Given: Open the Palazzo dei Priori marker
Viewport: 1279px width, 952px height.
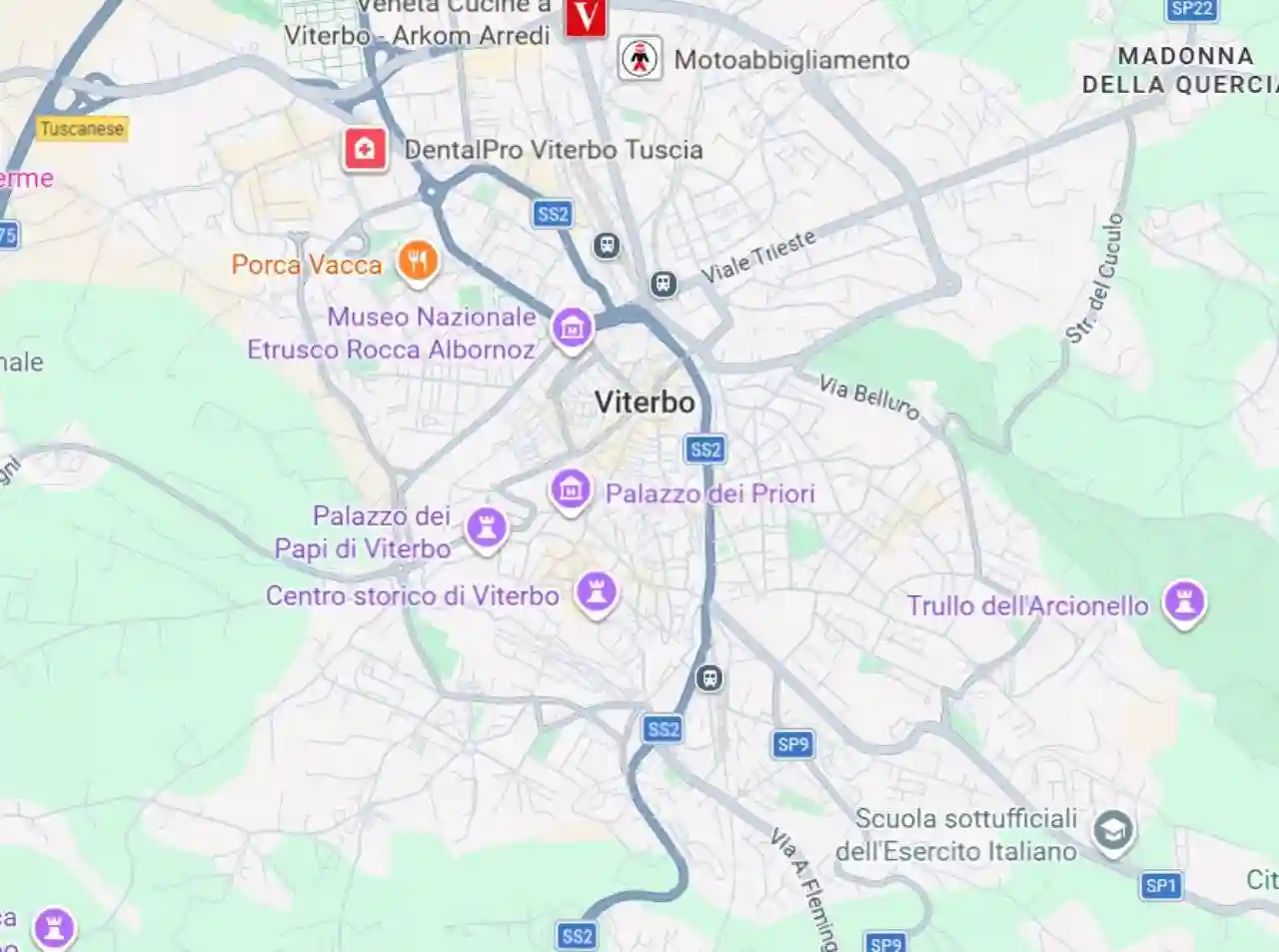Looking at the screenshot, I should 571,489.
